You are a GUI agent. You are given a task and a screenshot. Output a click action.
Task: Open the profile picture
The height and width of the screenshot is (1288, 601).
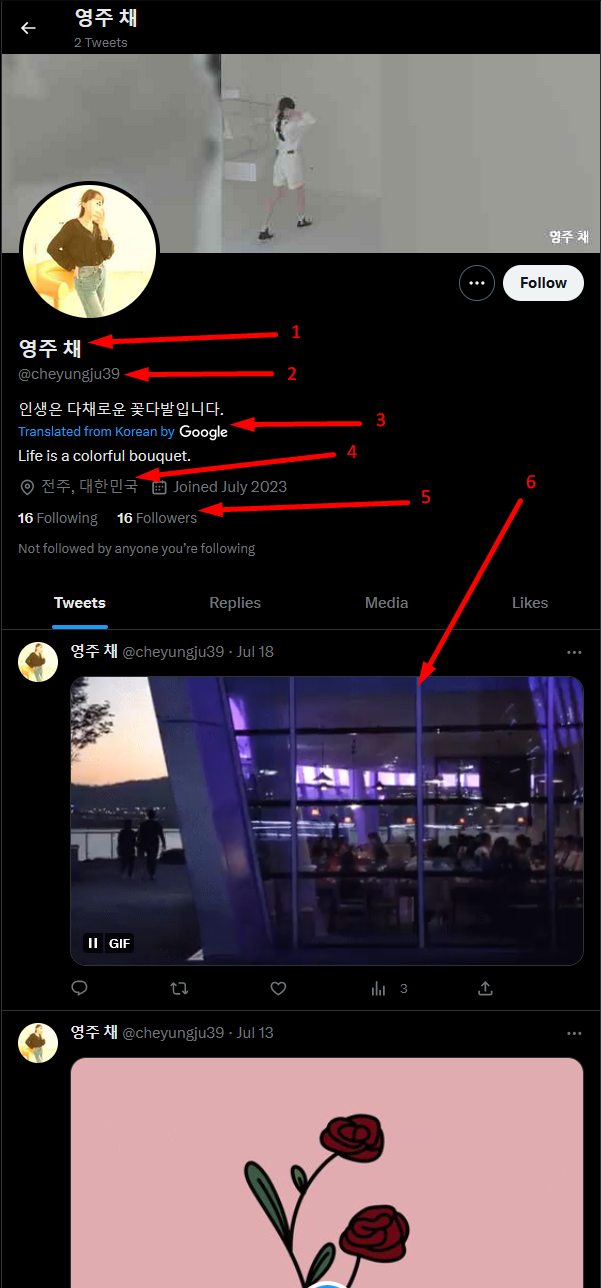coord(89,251)
